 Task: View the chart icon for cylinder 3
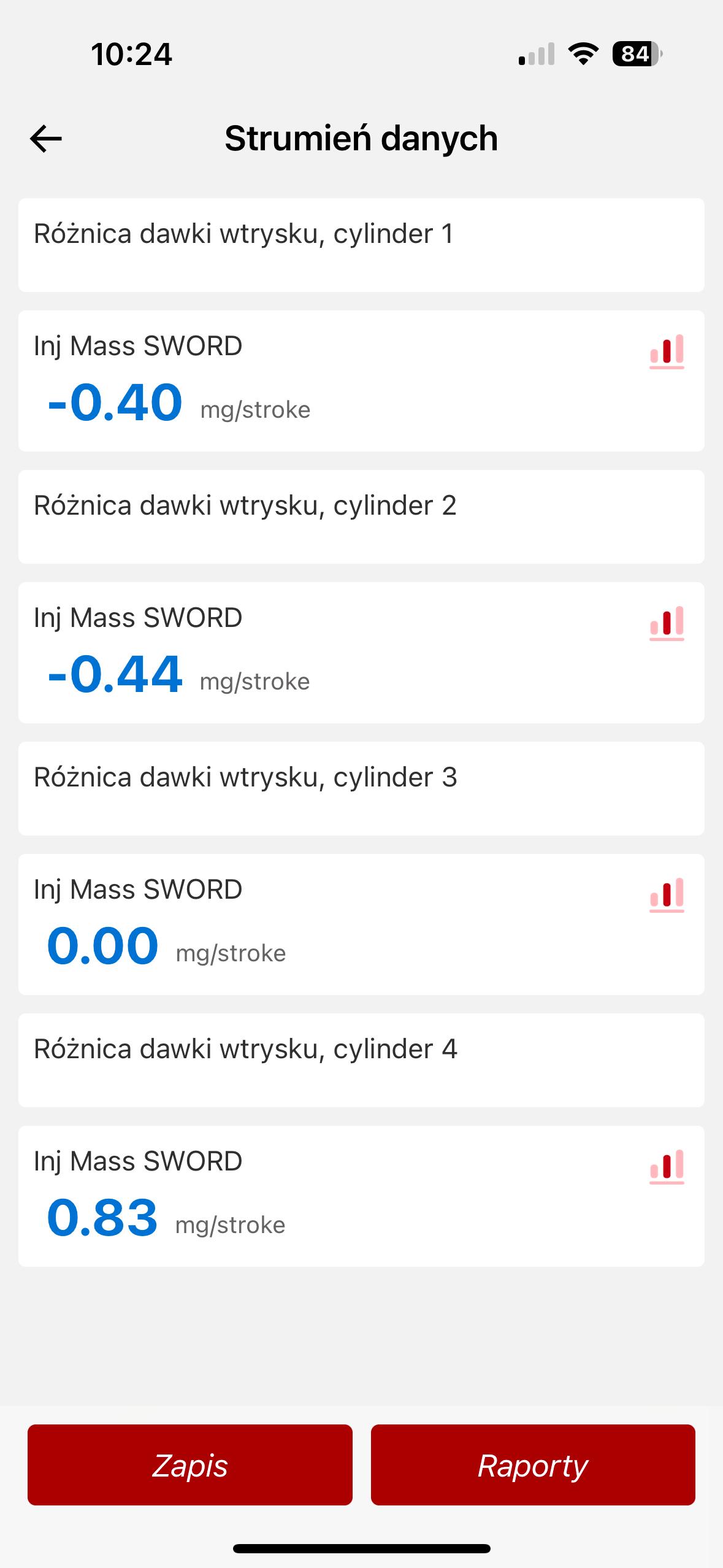(x=667, y=895)
